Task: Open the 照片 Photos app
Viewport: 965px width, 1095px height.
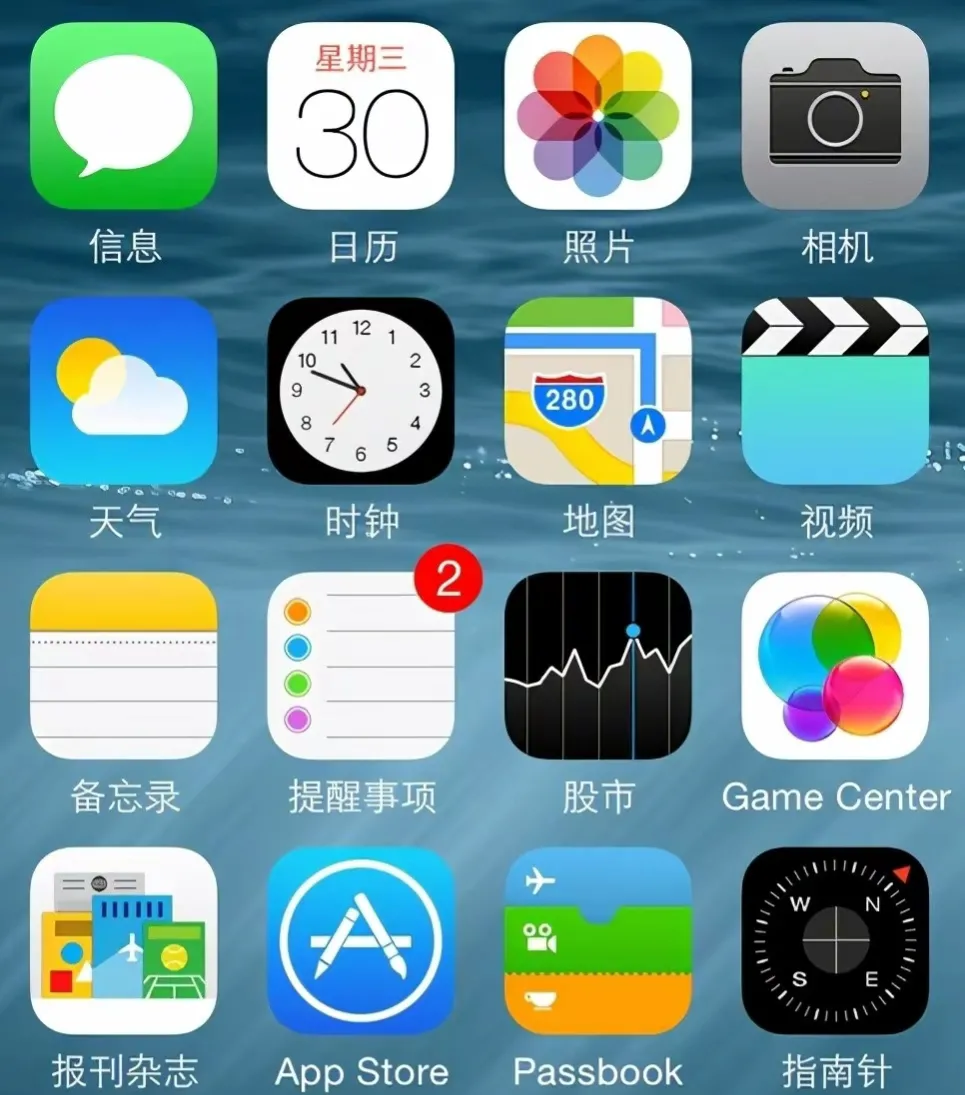Action: click(x=598, y=116)
